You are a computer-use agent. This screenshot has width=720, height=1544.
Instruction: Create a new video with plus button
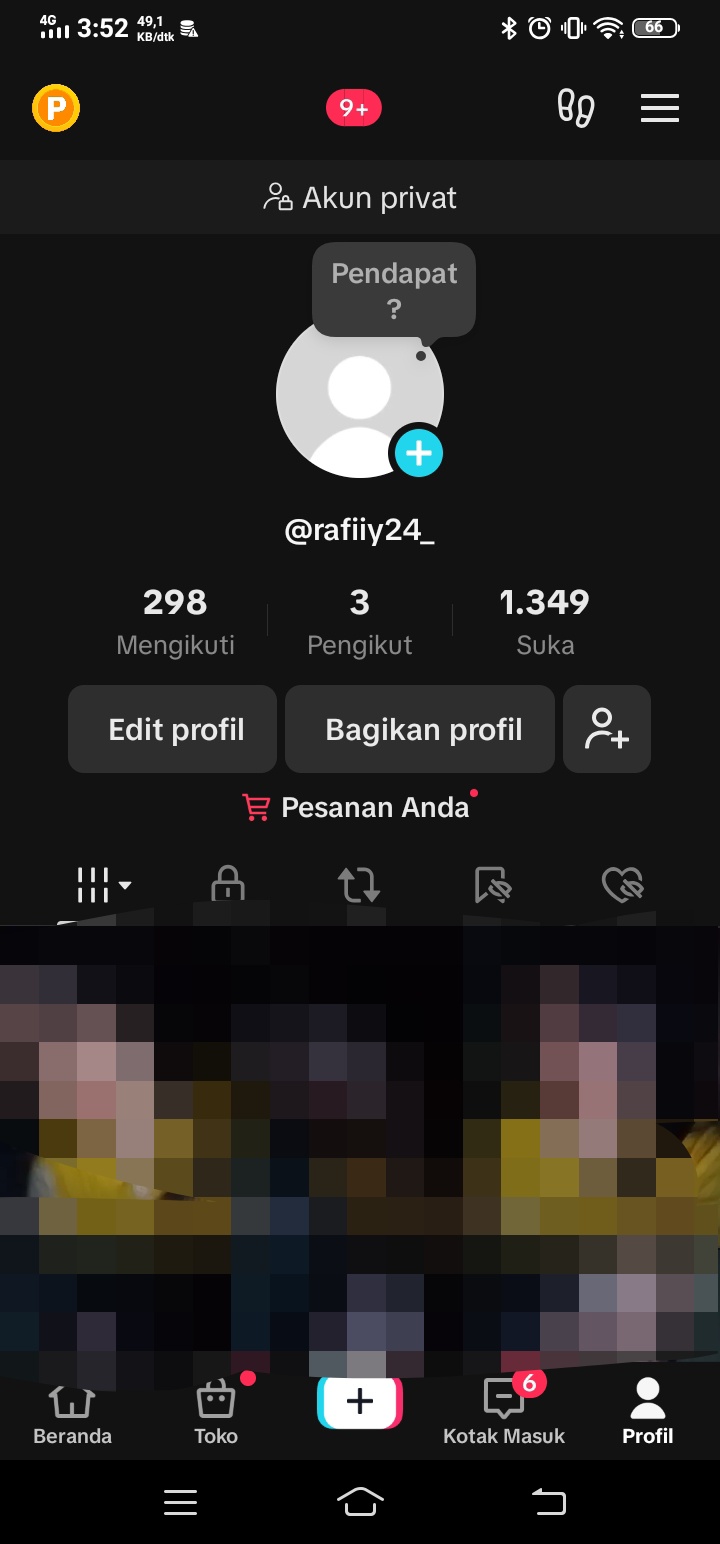[360, 1401]
